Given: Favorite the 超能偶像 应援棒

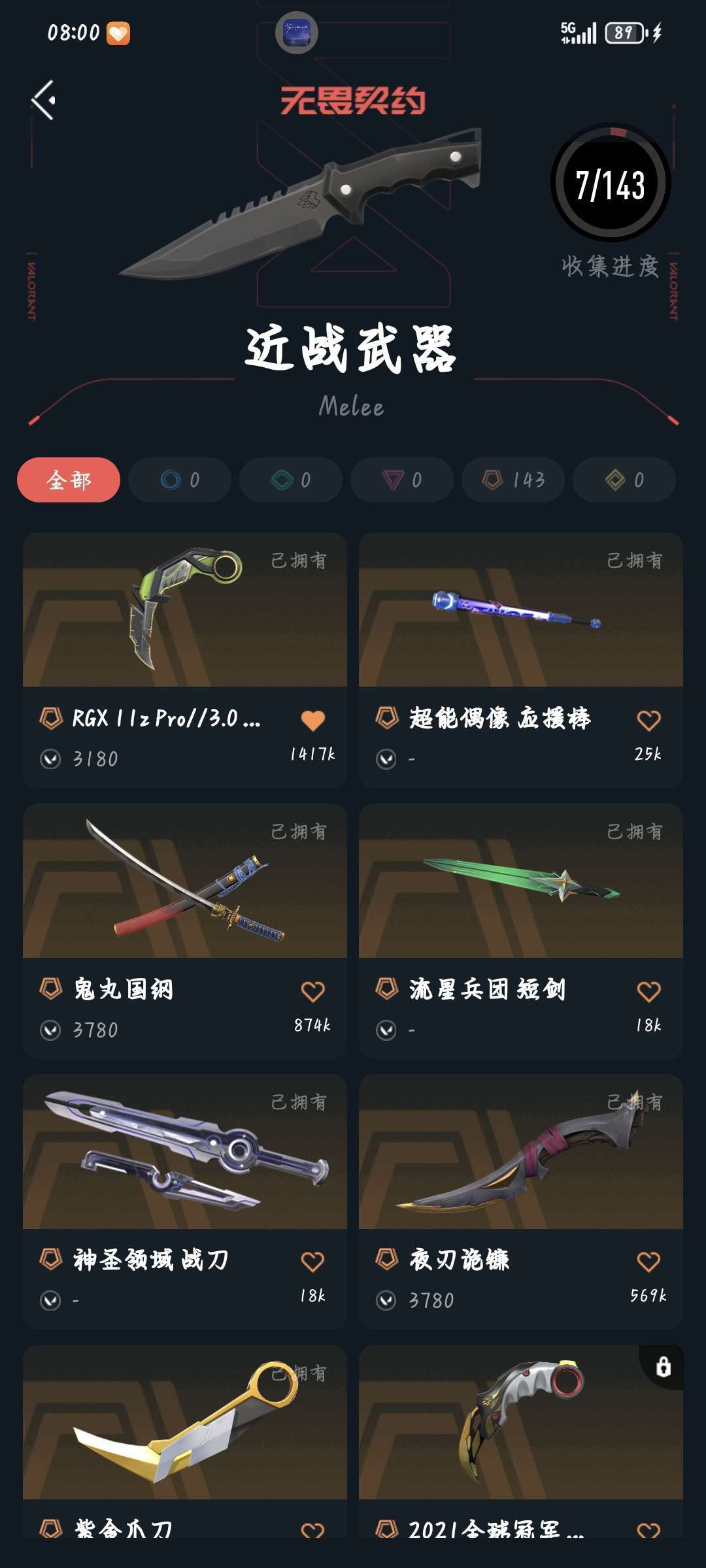Looking at the screenshot, I should point(647,721).
